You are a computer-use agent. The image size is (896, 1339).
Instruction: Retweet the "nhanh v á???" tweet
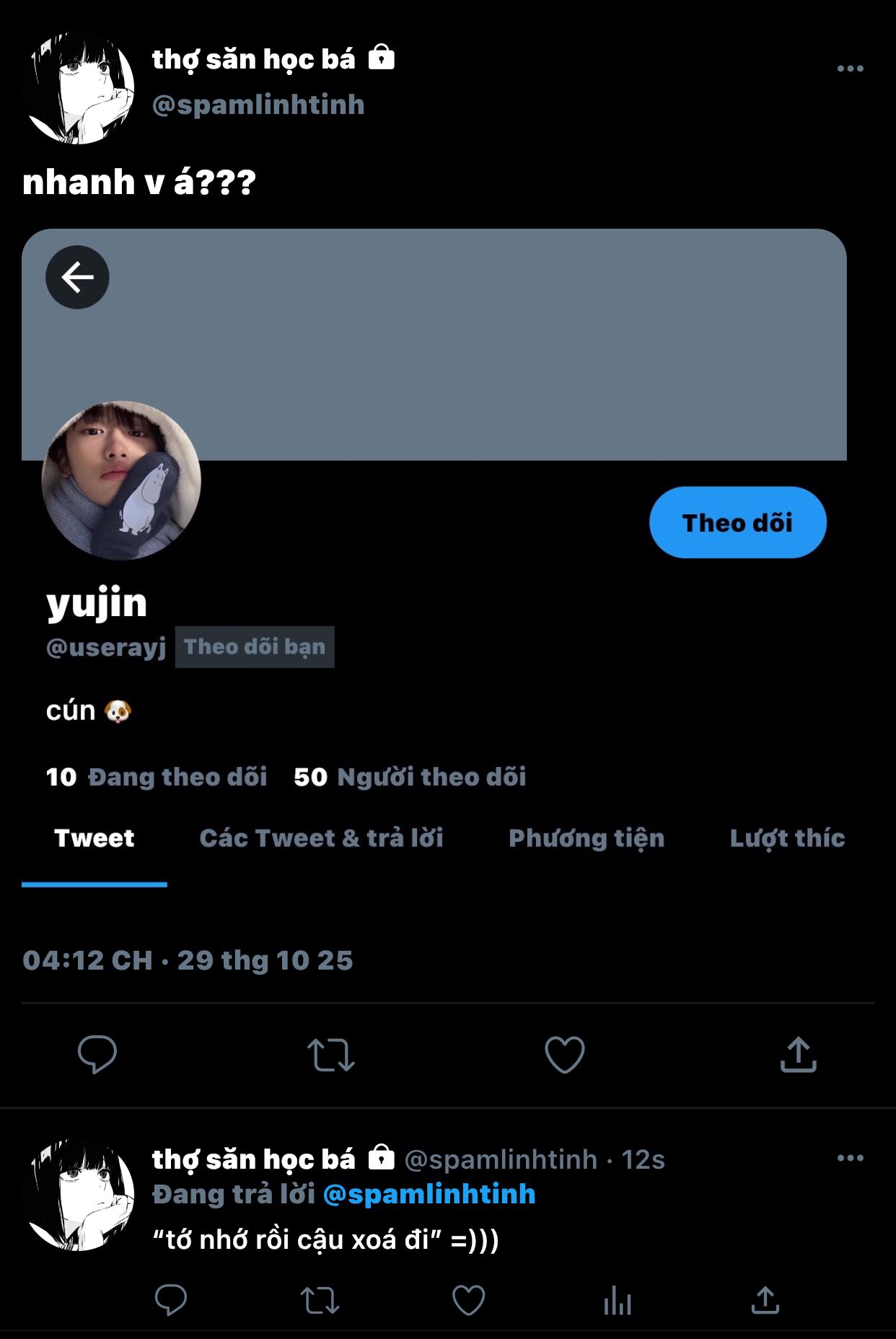[x=330, y=1055]
